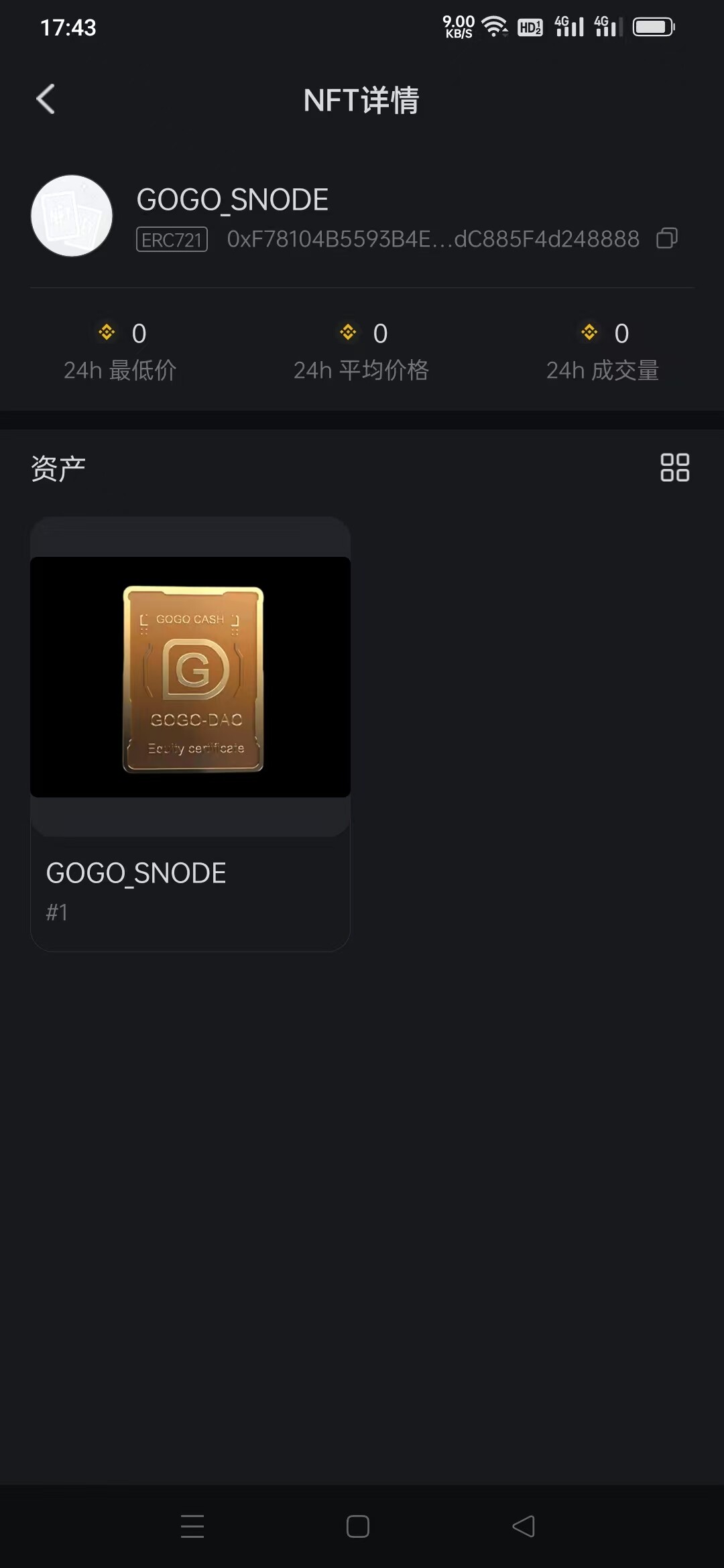Go back from NFT details

(46, 99)
